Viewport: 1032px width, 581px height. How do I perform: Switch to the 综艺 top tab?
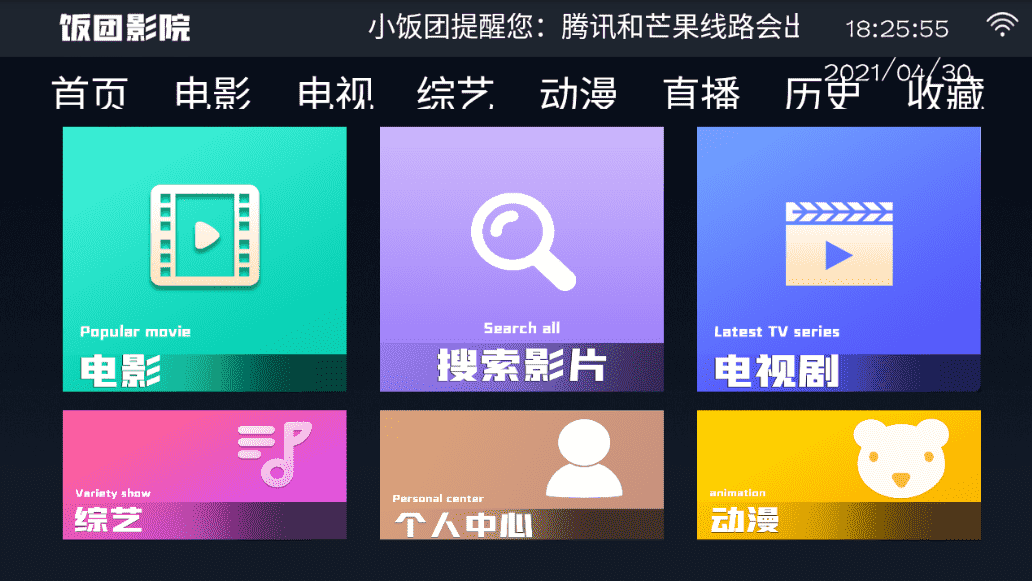tap(456, 93)
